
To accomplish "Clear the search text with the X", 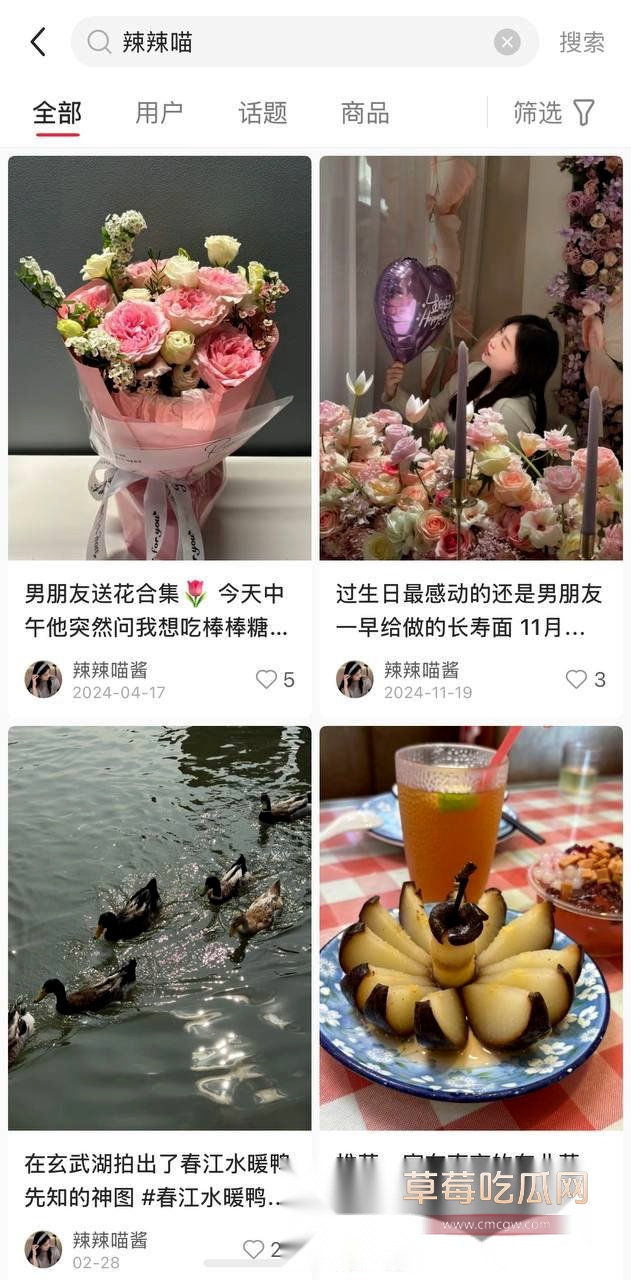I will point(507,42).
